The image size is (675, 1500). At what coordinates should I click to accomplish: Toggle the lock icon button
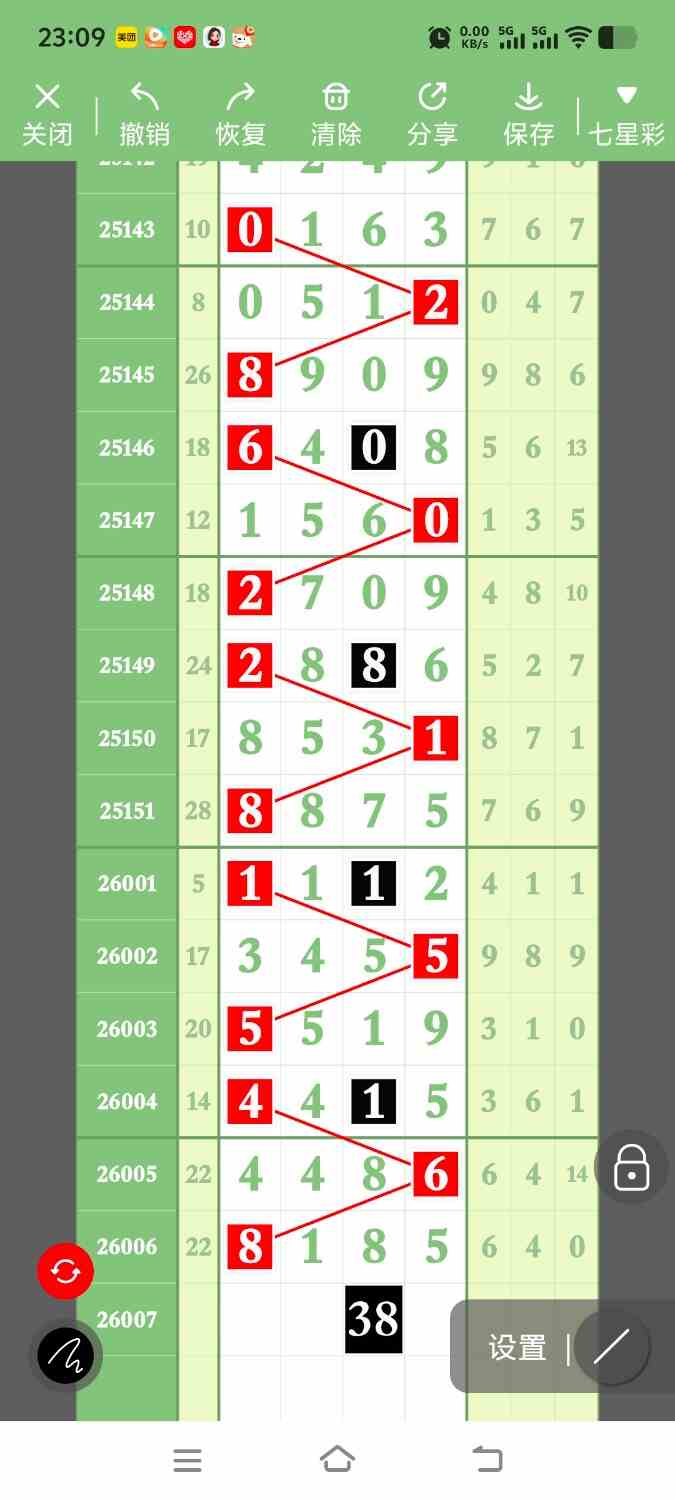pos(631,1166)
